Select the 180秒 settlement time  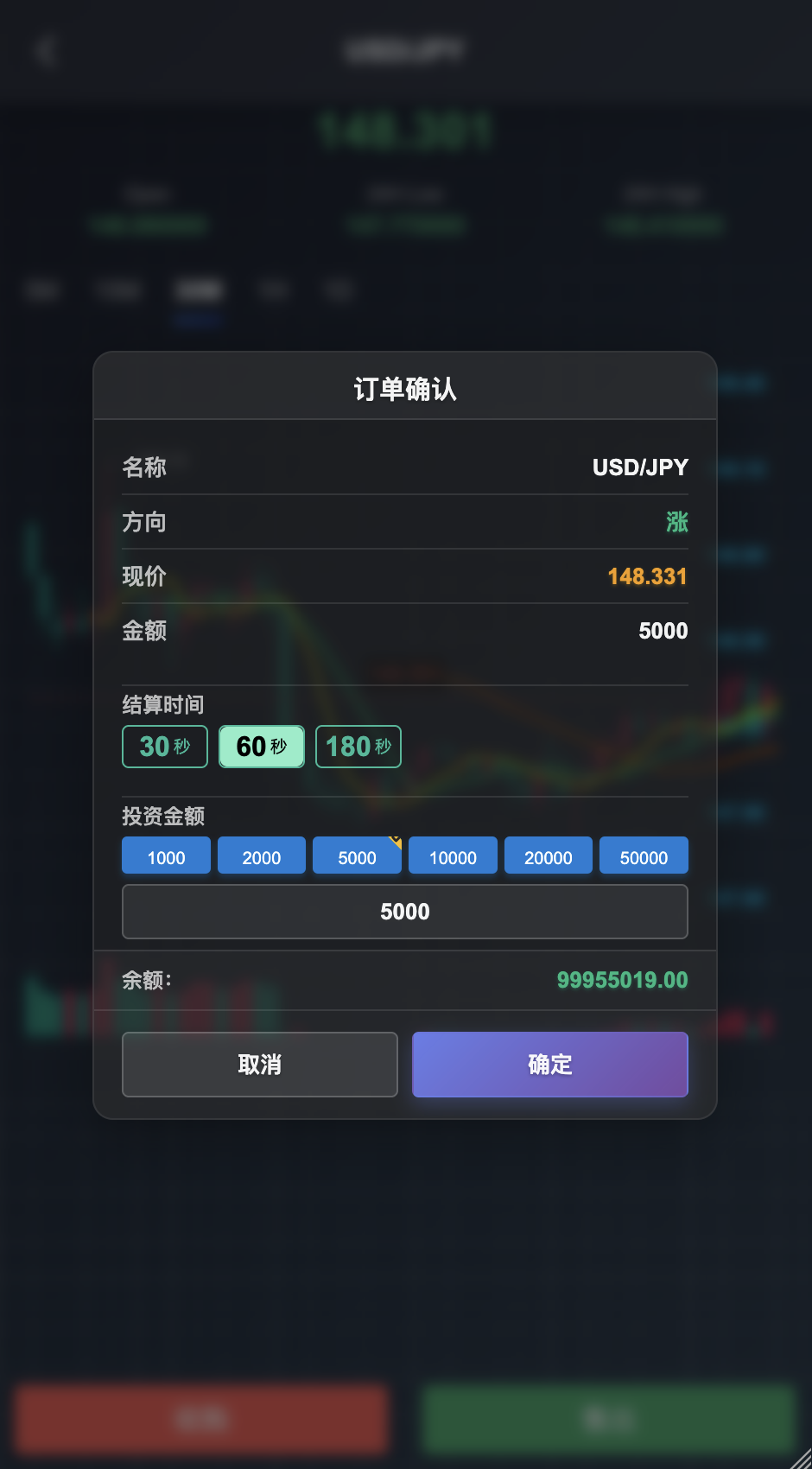[x=358, y=747]
